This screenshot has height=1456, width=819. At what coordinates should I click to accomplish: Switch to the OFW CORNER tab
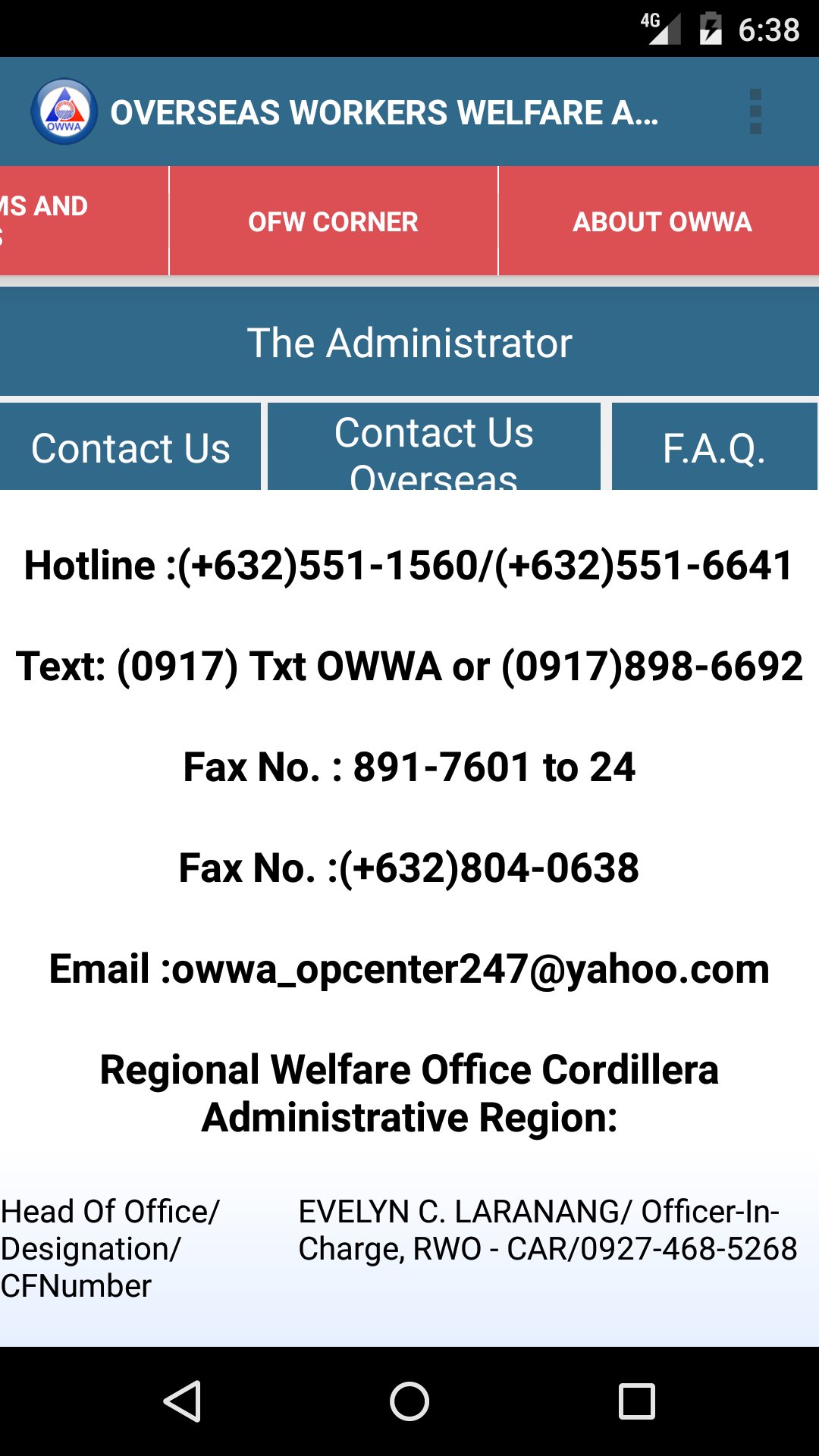[x=334, y=221]
